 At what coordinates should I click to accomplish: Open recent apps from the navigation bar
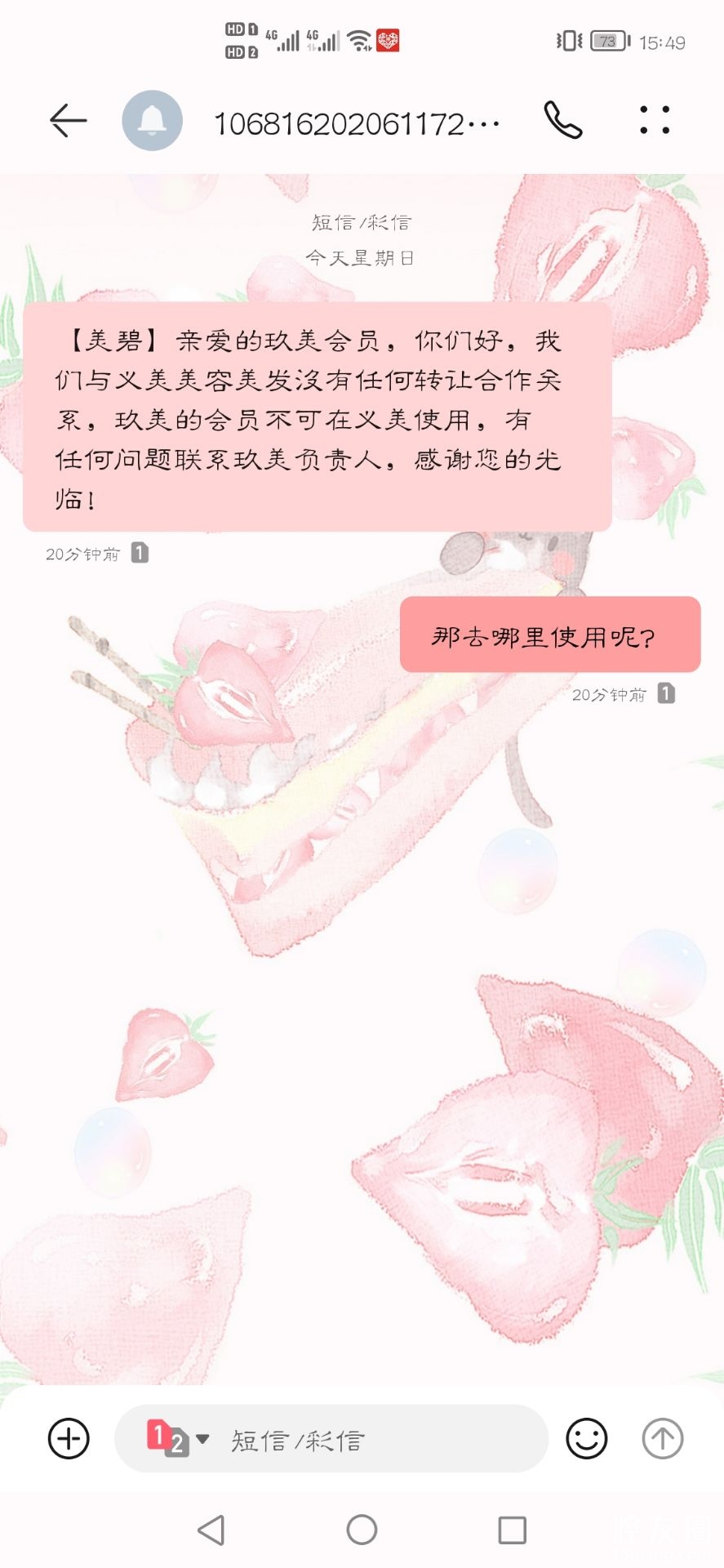click(512, 1530)
